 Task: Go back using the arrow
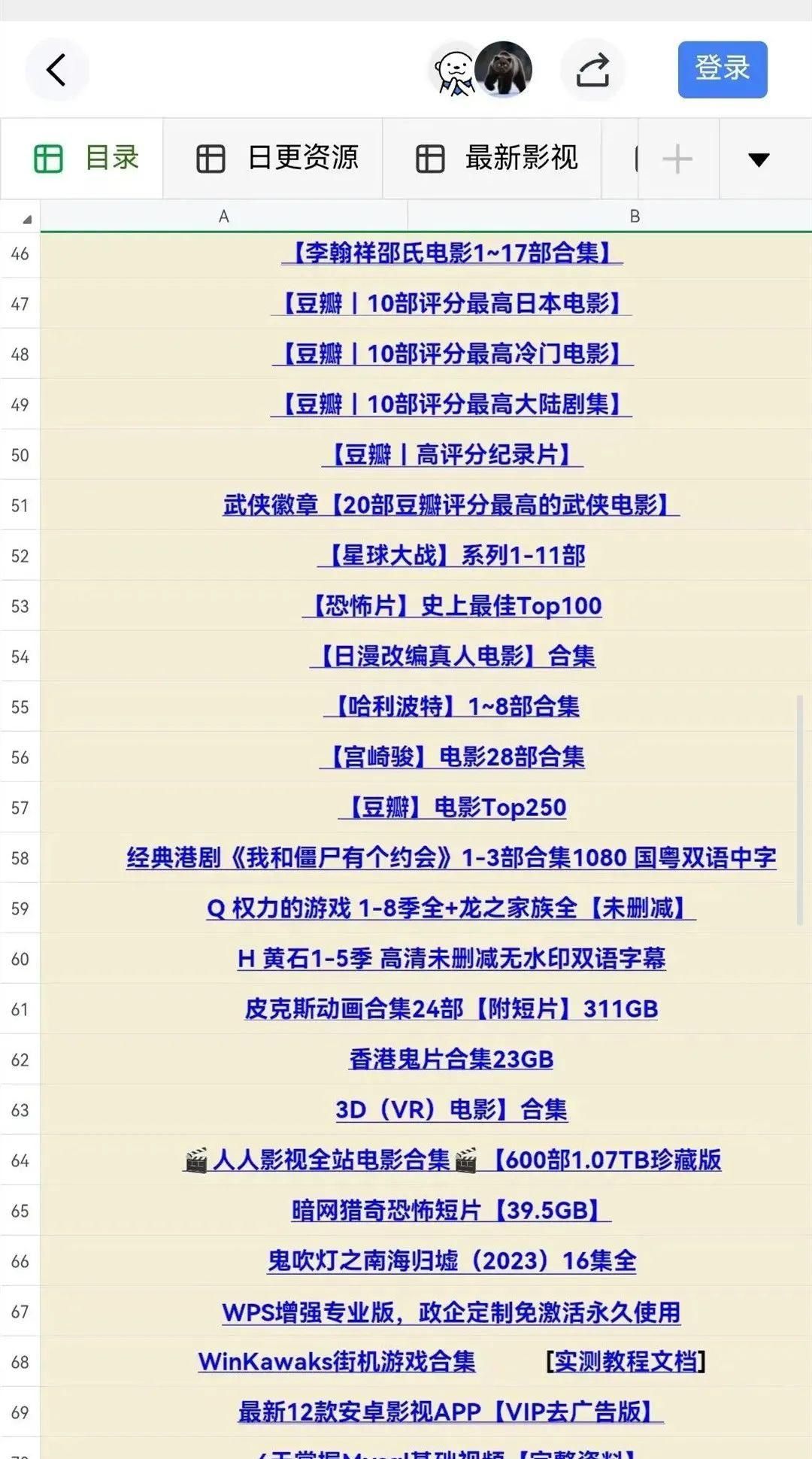[x=56, y=70]
